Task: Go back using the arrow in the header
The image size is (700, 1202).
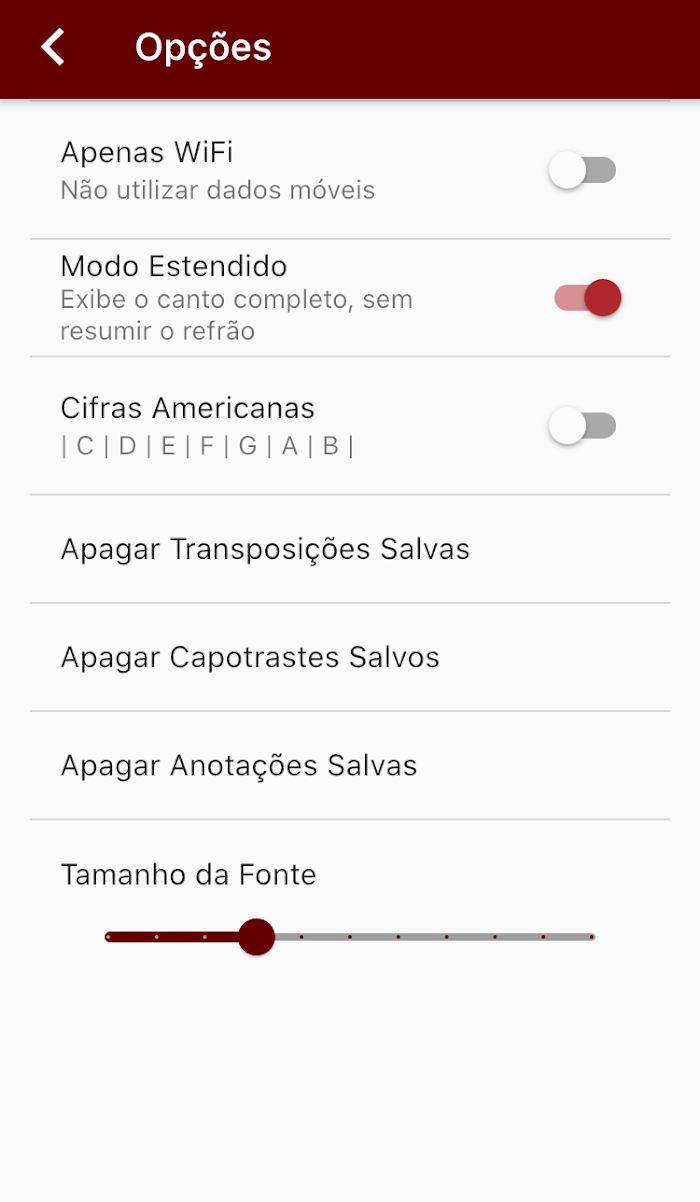Action: [x=53, y=47]
